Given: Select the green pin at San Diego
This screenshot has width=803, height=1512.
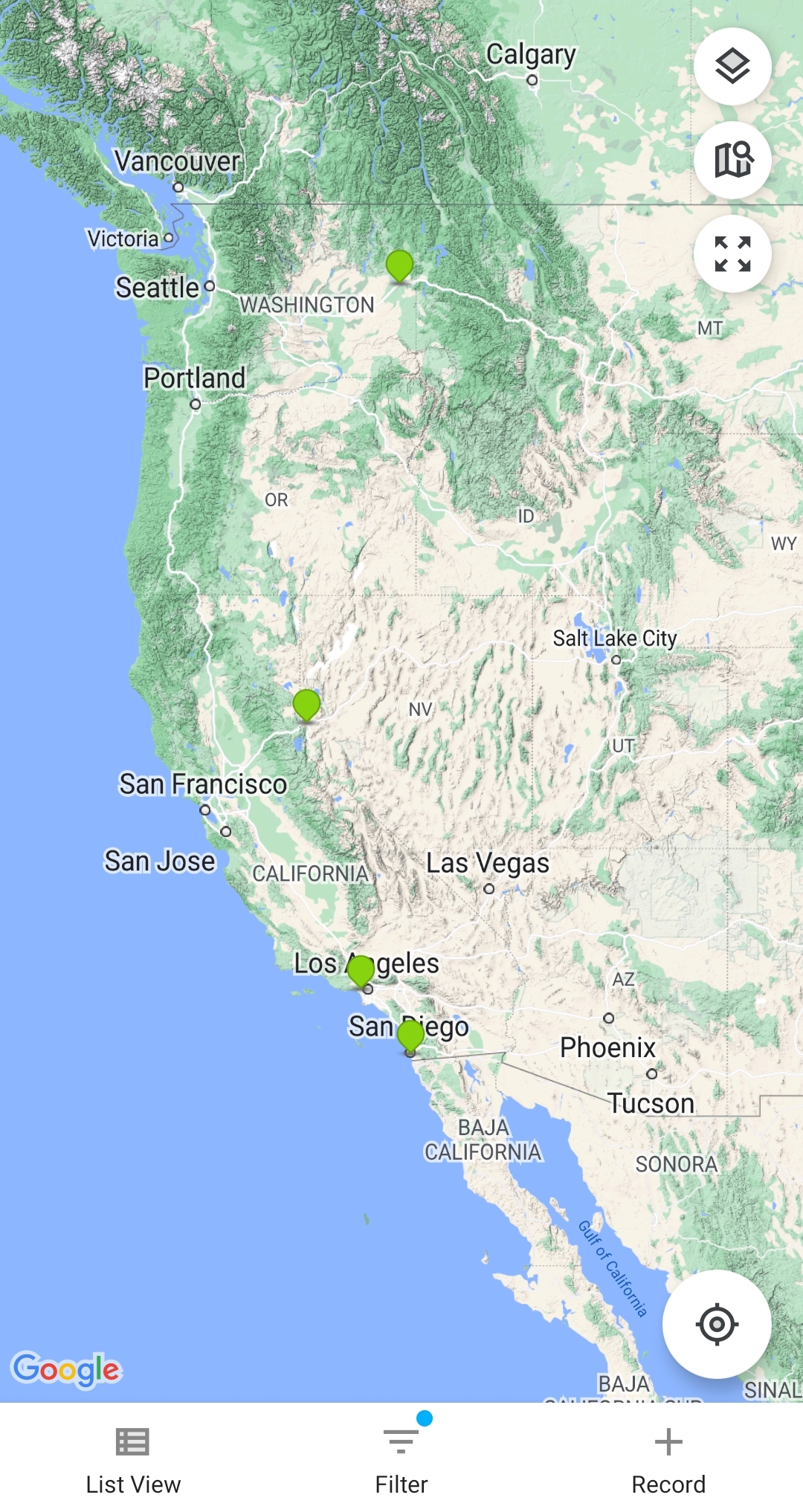Looking at the screenshot, I should 410,1034.
